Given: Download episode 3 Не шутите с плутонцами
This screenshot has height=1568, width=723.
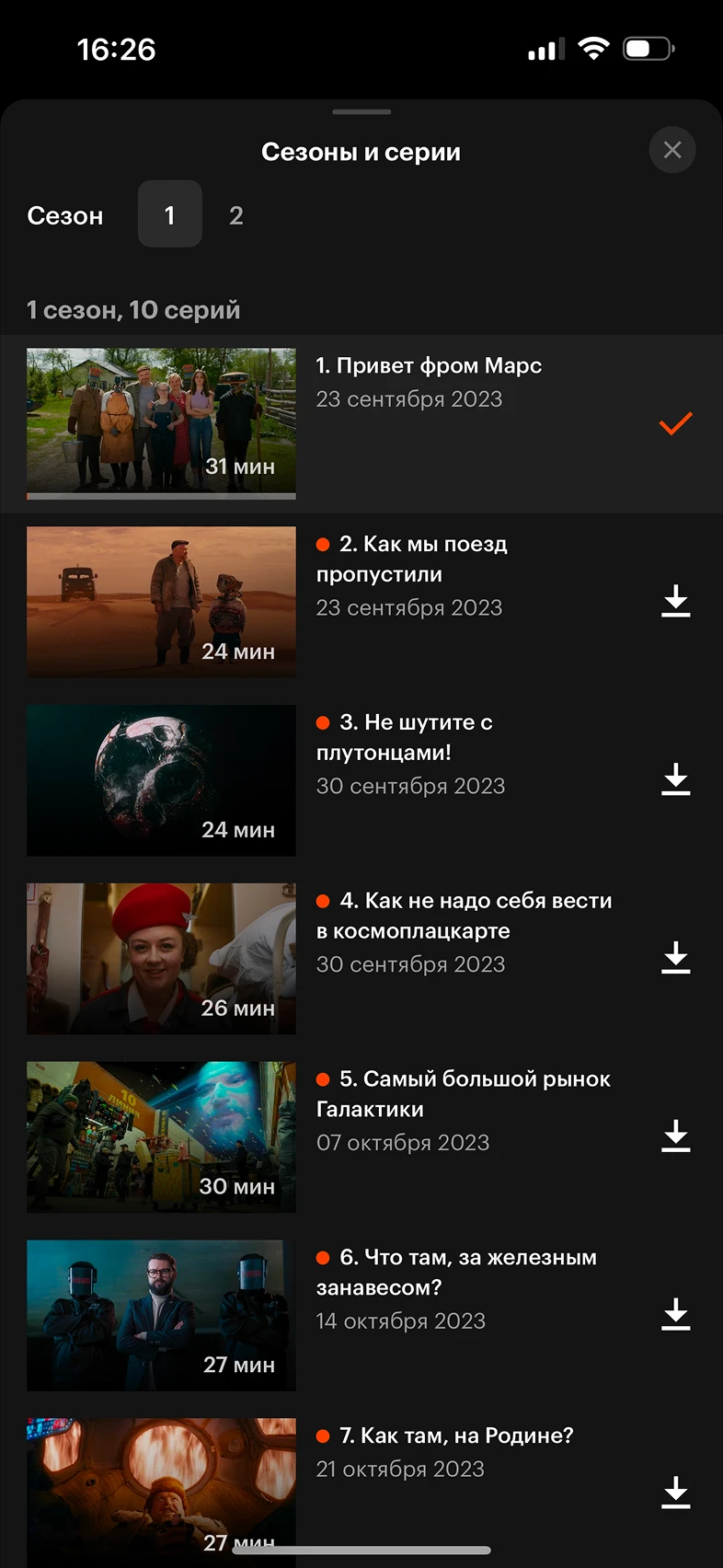Looking at the screenshot, I should [x=675, y=779].
